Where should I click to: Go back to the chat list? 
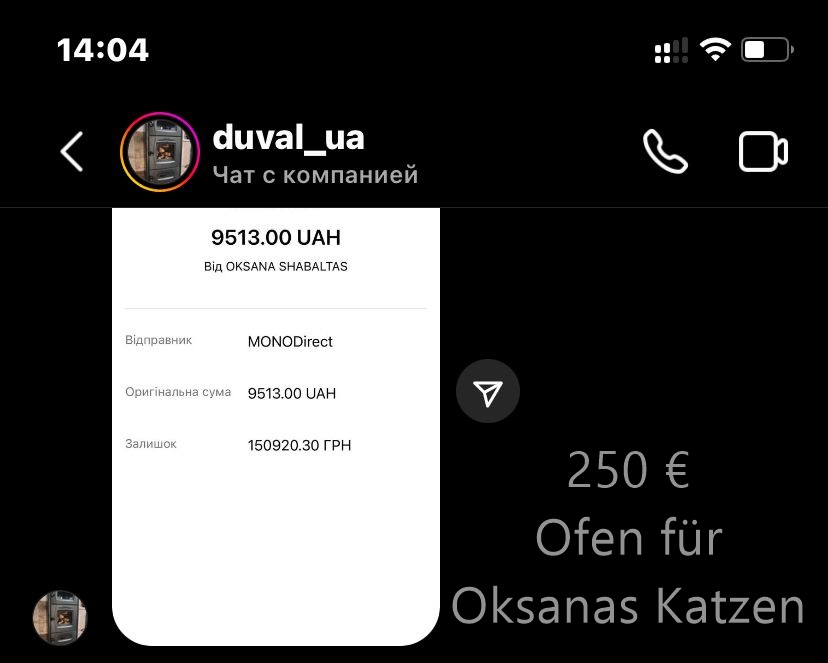72,153
